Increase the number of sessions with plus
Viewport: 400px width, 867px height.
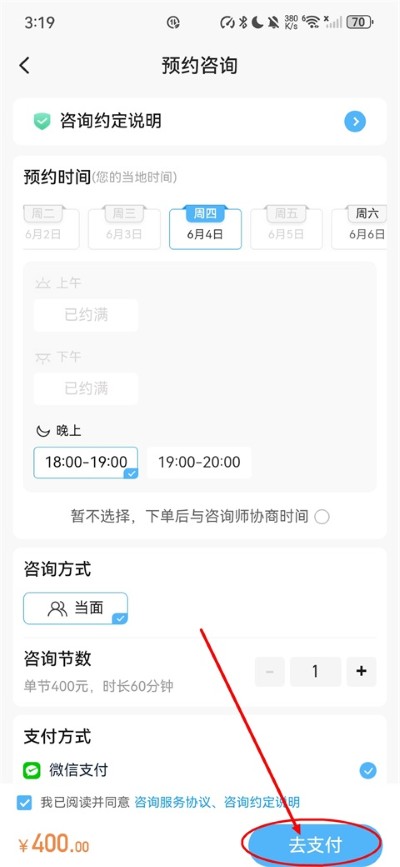pyautogui.click(x=361, y=671)
